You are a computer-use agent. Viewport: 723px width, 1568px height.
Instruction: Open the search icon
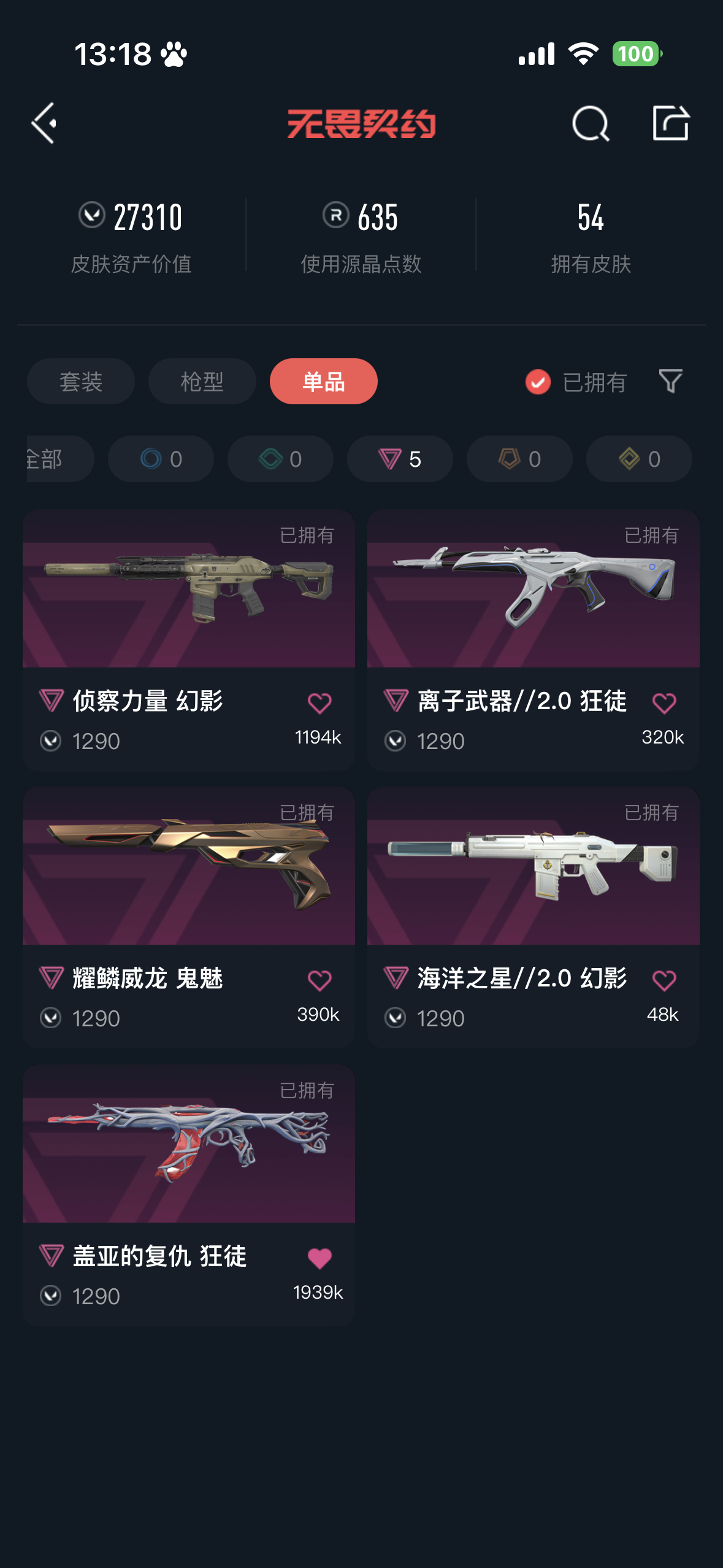click(x=590, y=123)
